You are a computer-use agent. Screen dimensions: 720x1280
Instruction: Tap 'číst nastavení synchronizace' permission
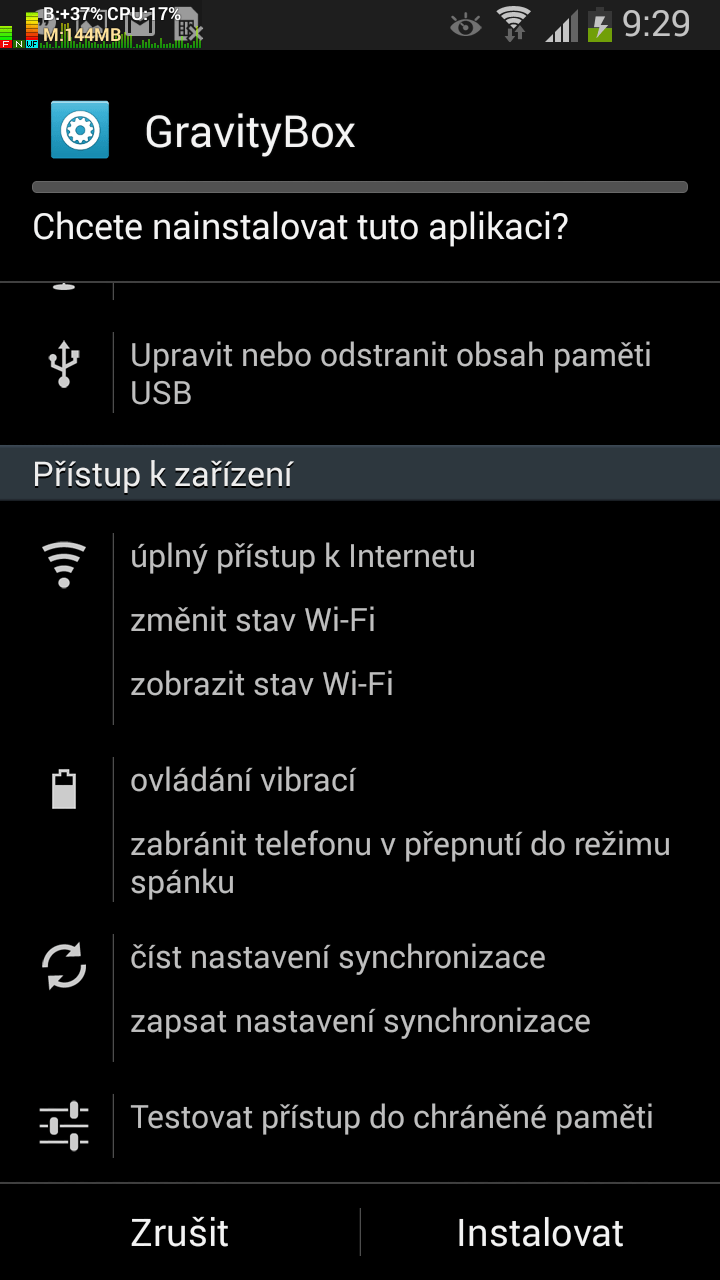click(338, 957)
